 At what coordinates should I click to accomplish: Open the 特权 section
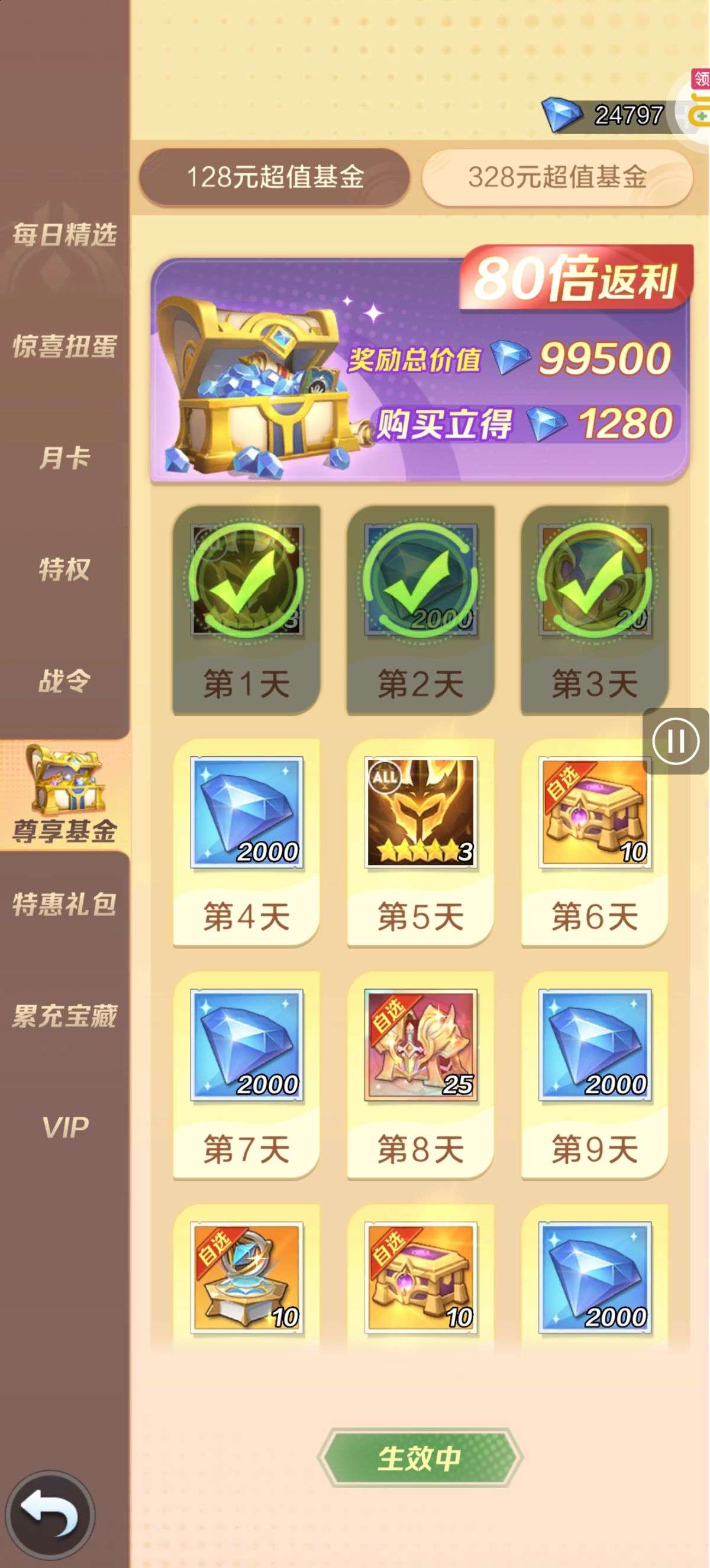[x=64, y=570]
